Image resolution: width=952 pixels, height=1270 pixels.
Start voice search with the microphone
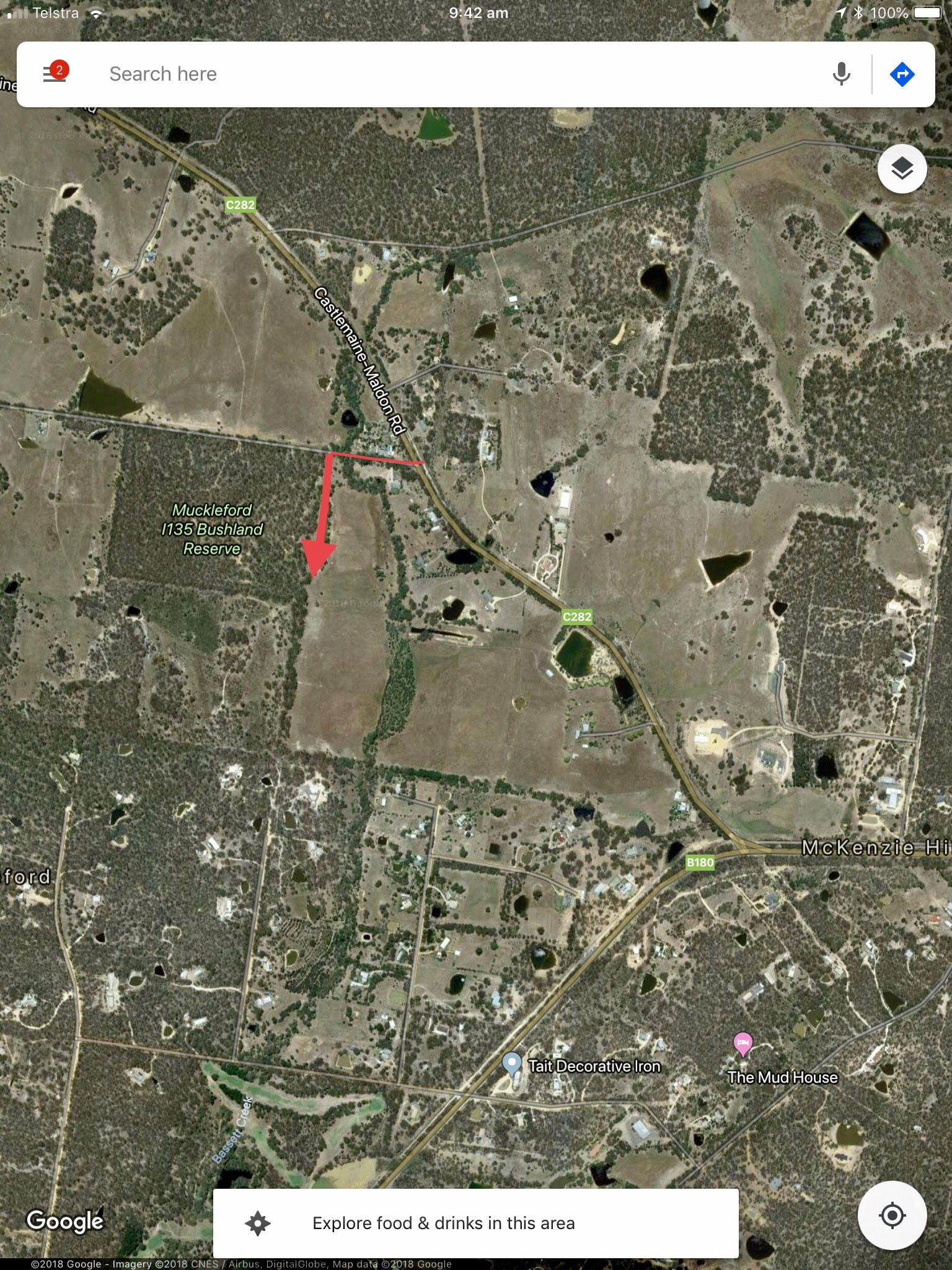click(x=841, y=74)
